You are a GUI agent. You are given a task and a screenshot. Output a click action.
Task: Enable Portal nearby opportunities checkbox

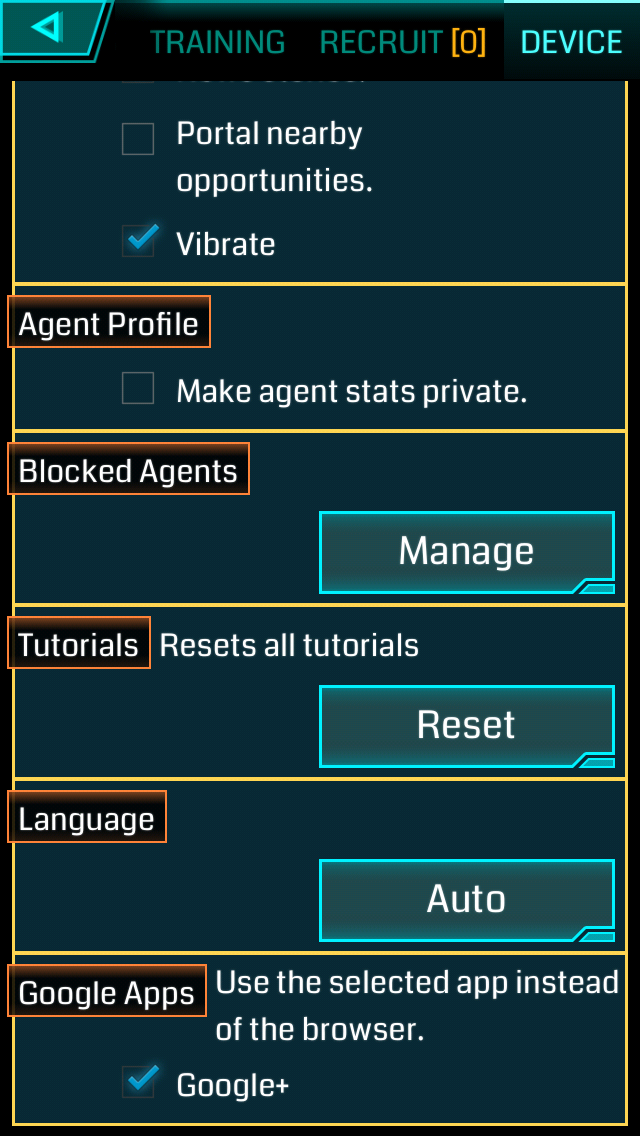138,139
